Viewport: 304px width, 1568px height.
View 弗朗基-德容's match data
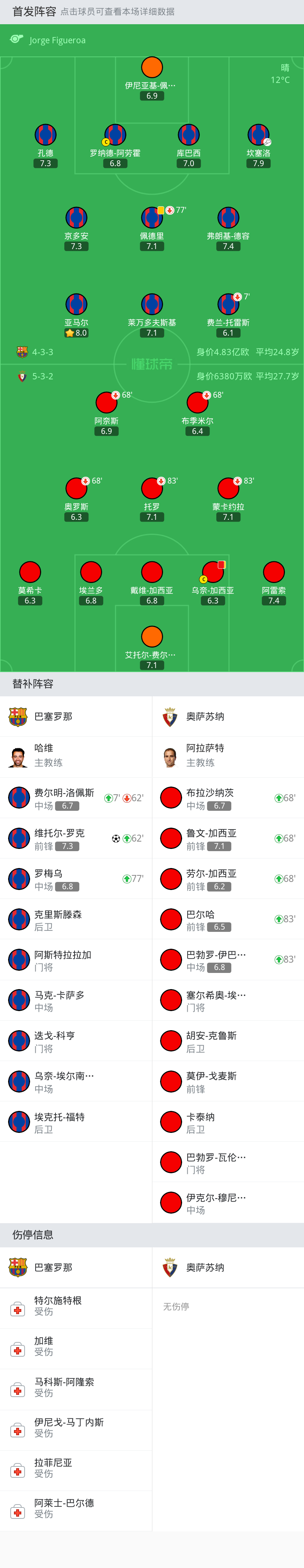[x=228, y=218]
